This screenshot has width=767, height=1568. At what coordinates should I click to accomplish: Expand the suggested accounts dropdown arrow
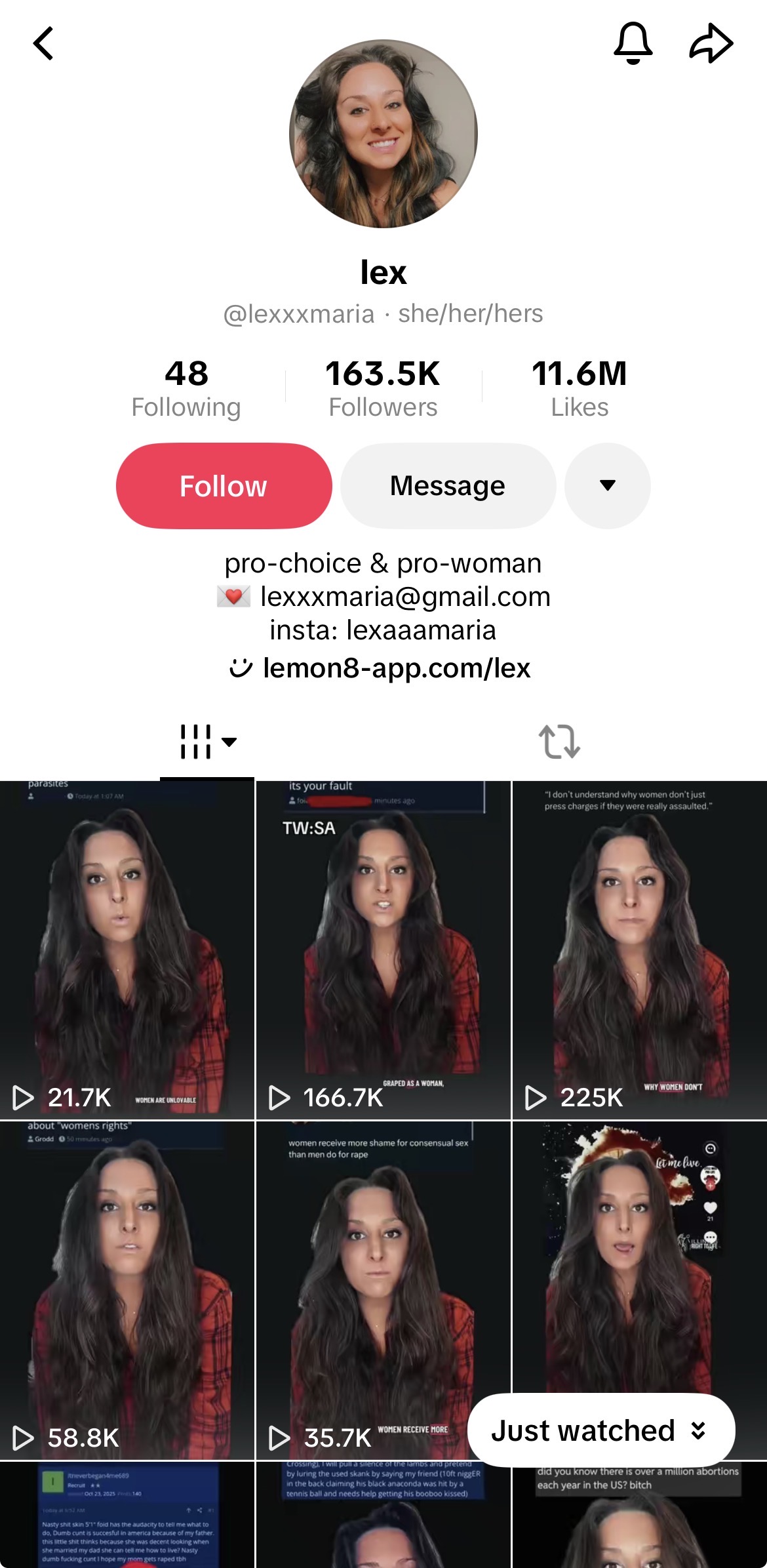click(x=607, y=486)
